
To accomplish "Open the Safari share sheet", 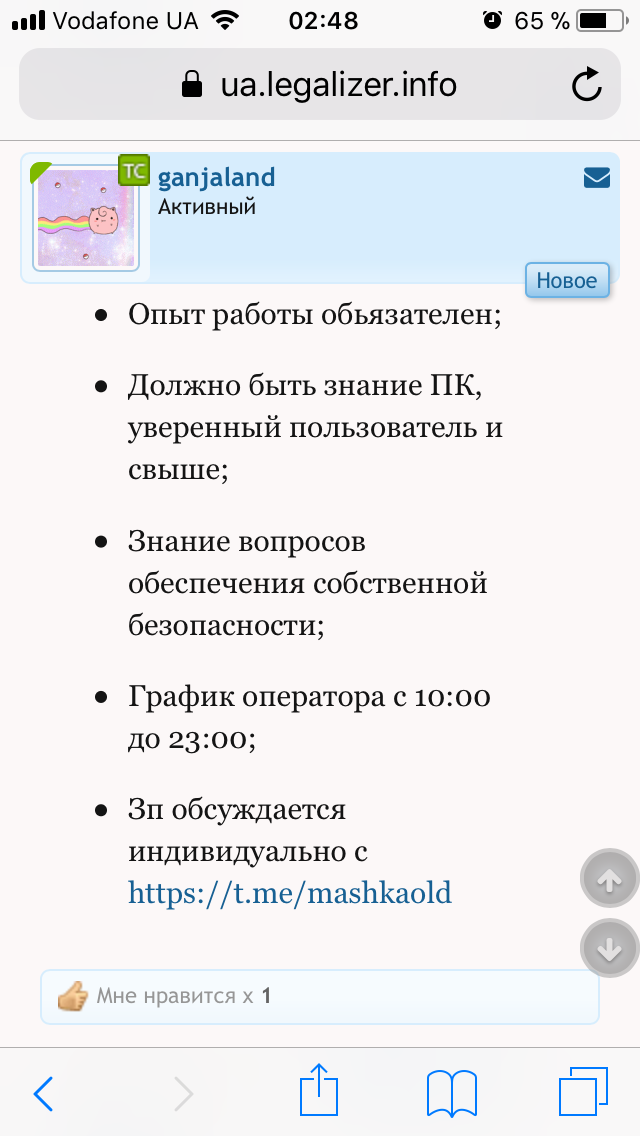I will [319, 1089].
